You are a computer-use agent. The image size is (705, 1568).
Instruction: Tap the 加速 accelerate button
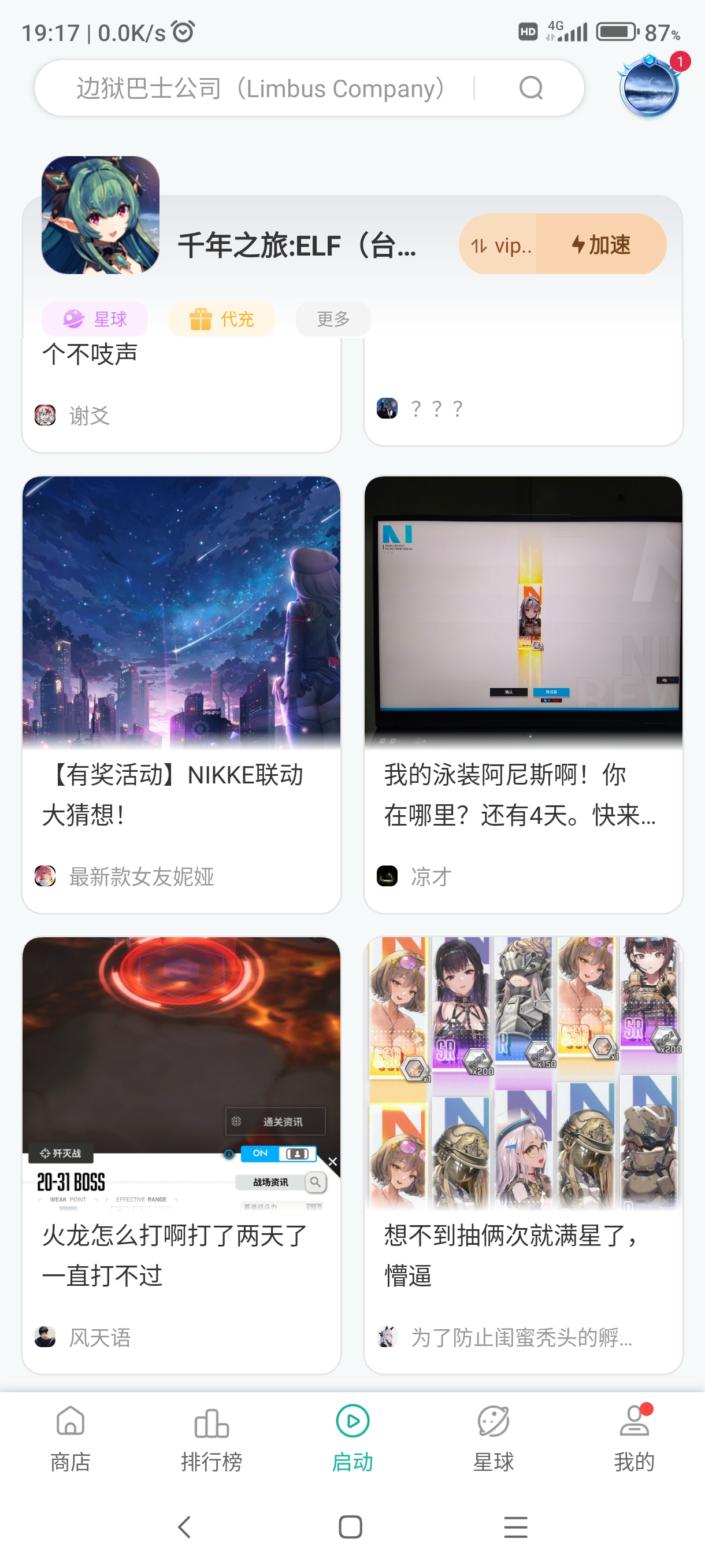(x=601, y=245)
